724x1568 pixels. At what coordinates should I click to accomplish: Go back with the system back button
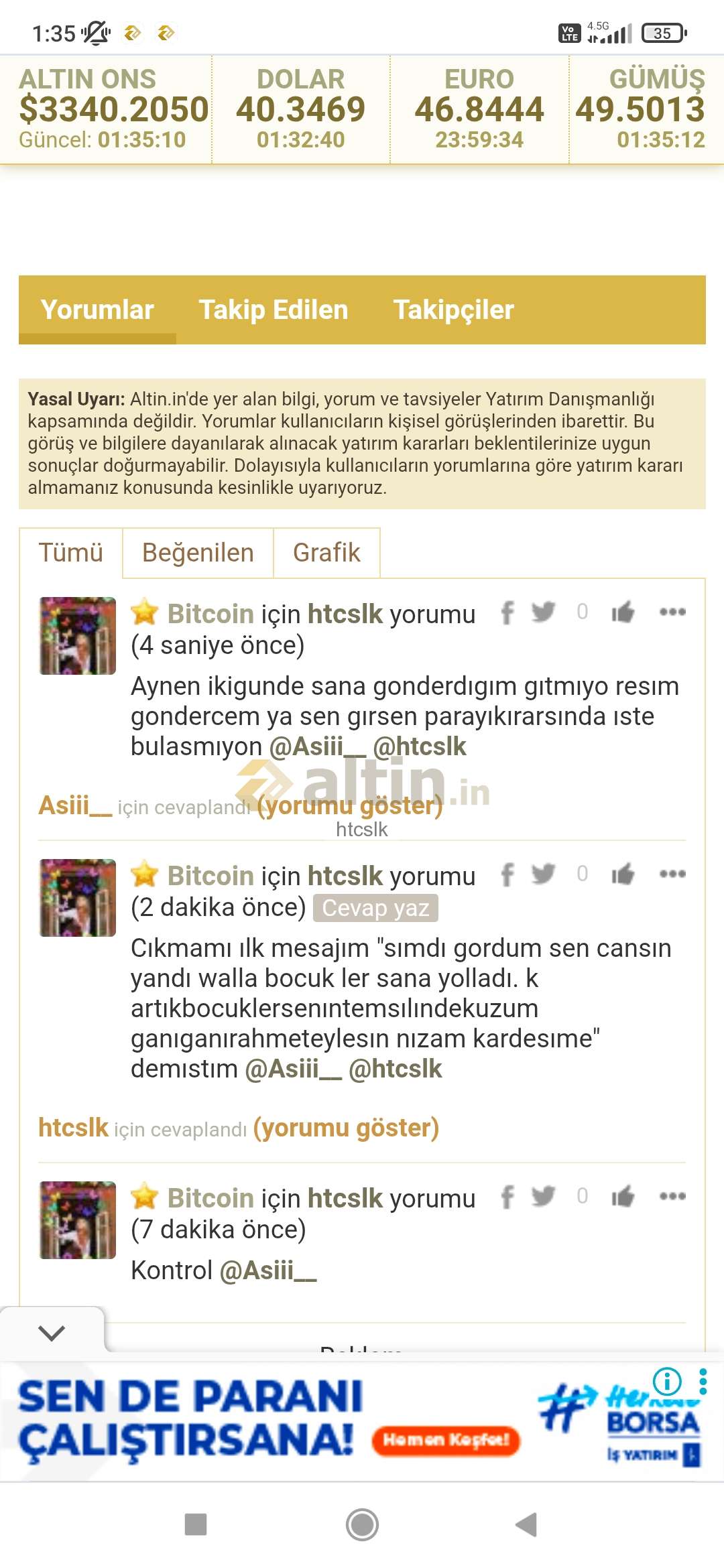tap(527, 1524)
